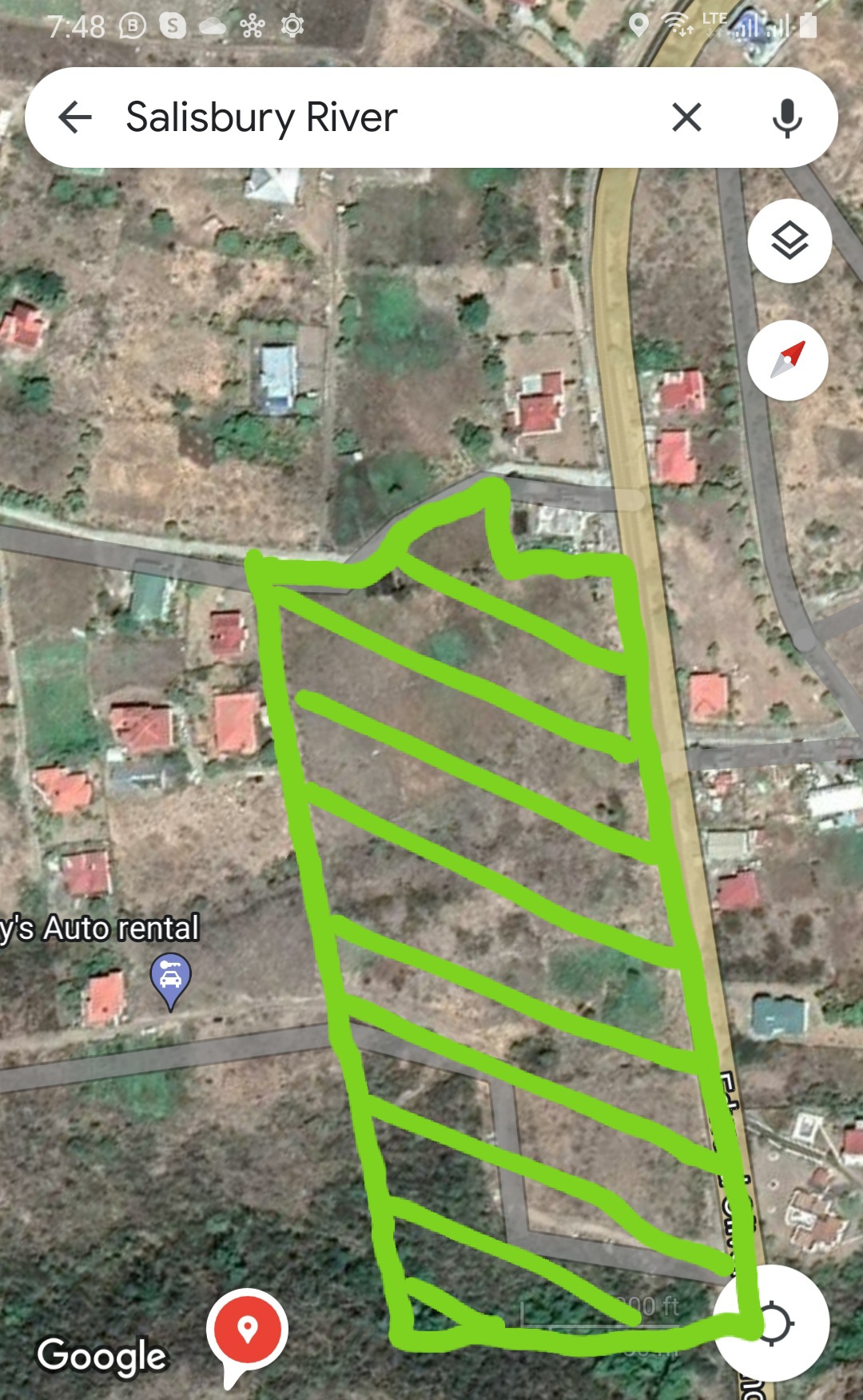Tap the clock showing 7:48
The height and width of the screenshot is (1400, 863).
(x=77, y=25)
